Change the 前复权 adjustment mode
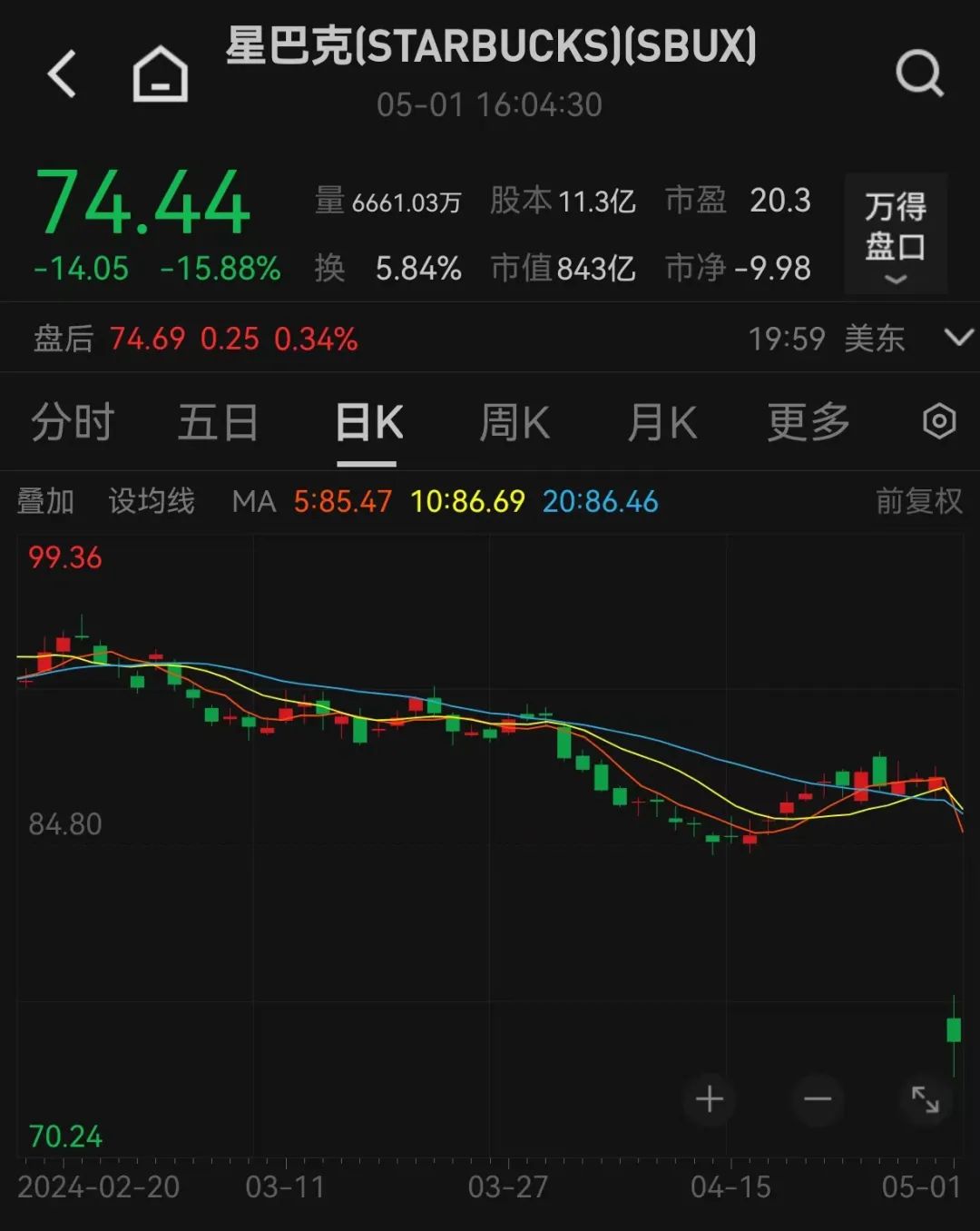The height and width of the screenshot is (1231, 980). point(918,501)
